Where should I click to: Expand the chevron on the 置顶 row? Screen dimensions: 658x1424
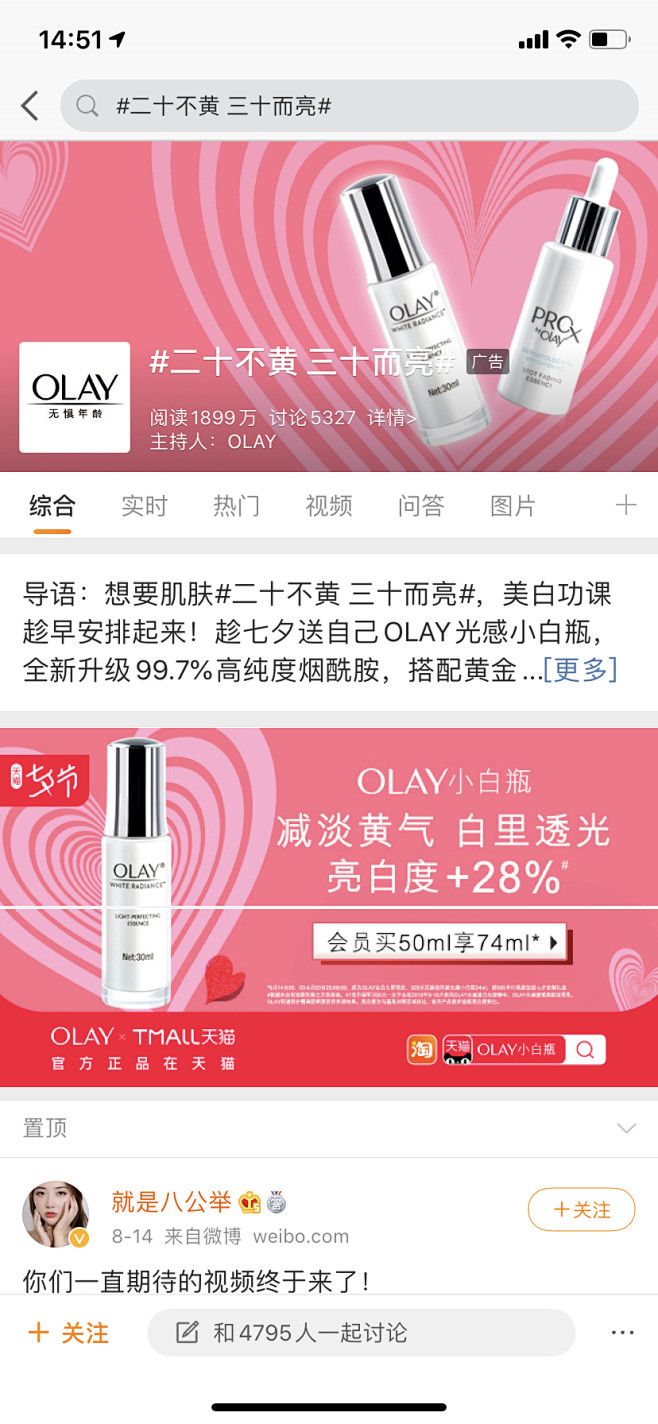(626, 1128)
